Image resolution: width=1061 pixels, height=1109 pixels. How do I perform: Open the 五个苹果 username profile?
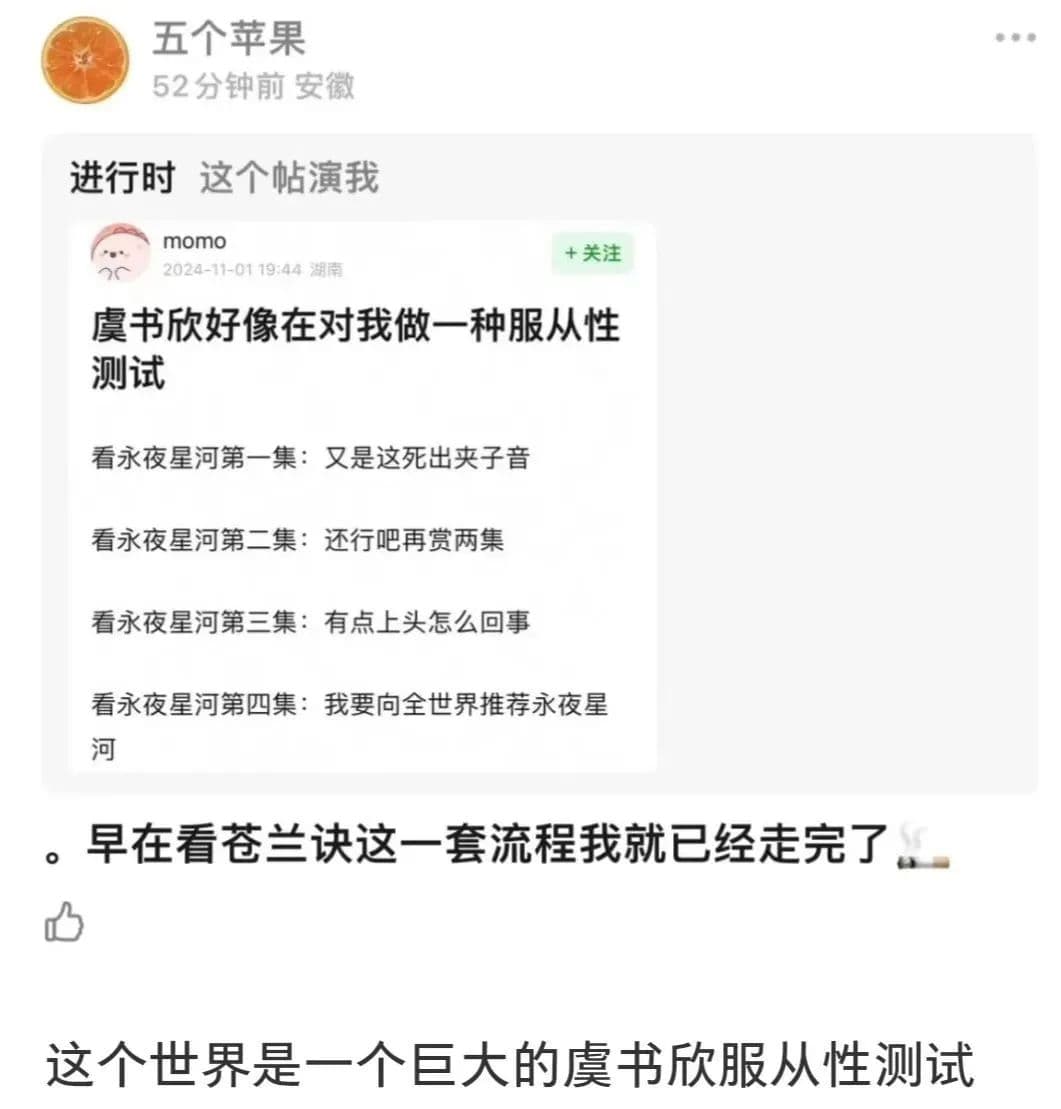pyautogui.click(x=228, y=38)
